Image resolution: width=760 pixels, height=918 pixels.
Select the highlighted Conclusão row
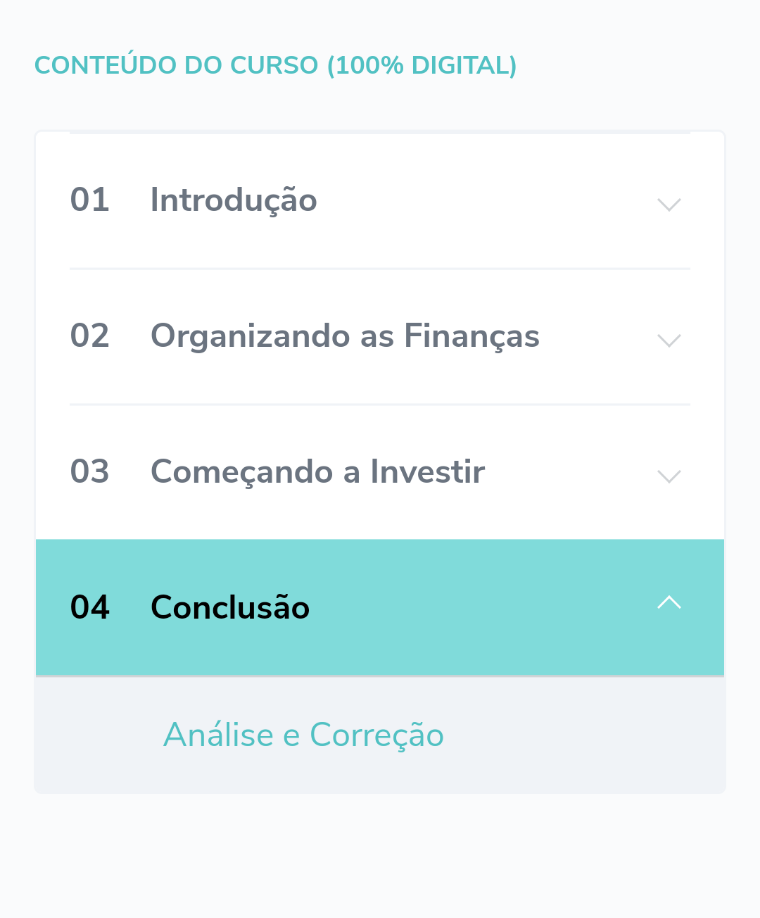[x=380, y=607]
